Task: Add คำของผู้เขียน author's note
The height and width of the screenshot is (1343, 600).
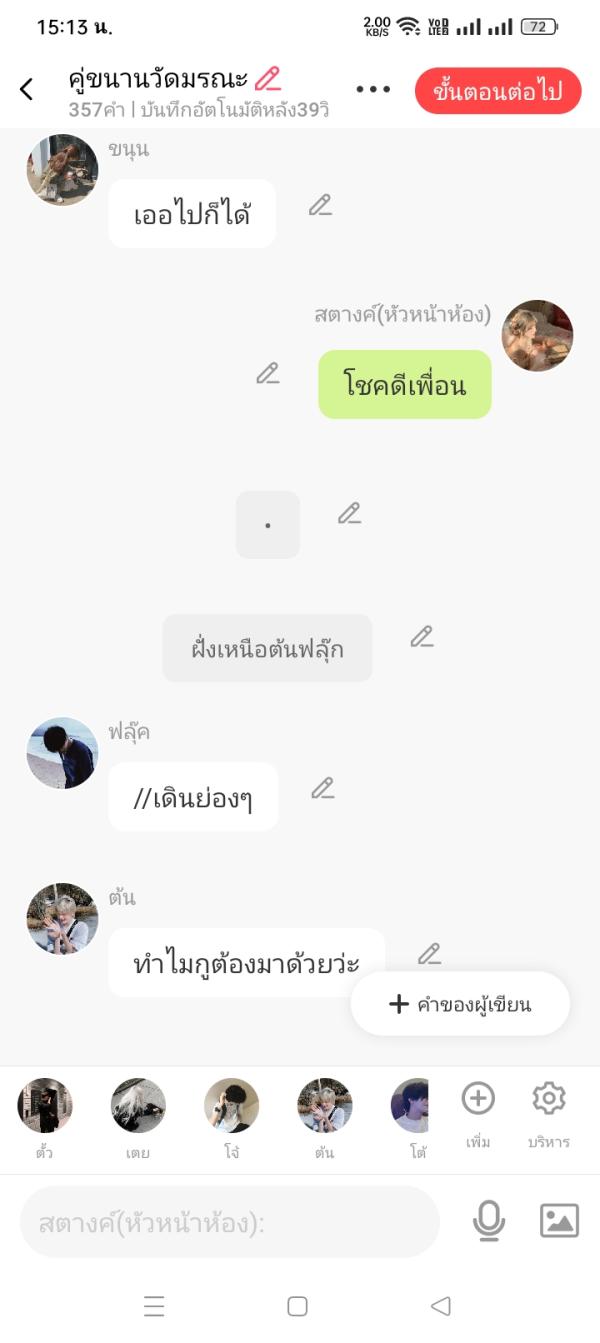Action: click(x=460, y=1005)
